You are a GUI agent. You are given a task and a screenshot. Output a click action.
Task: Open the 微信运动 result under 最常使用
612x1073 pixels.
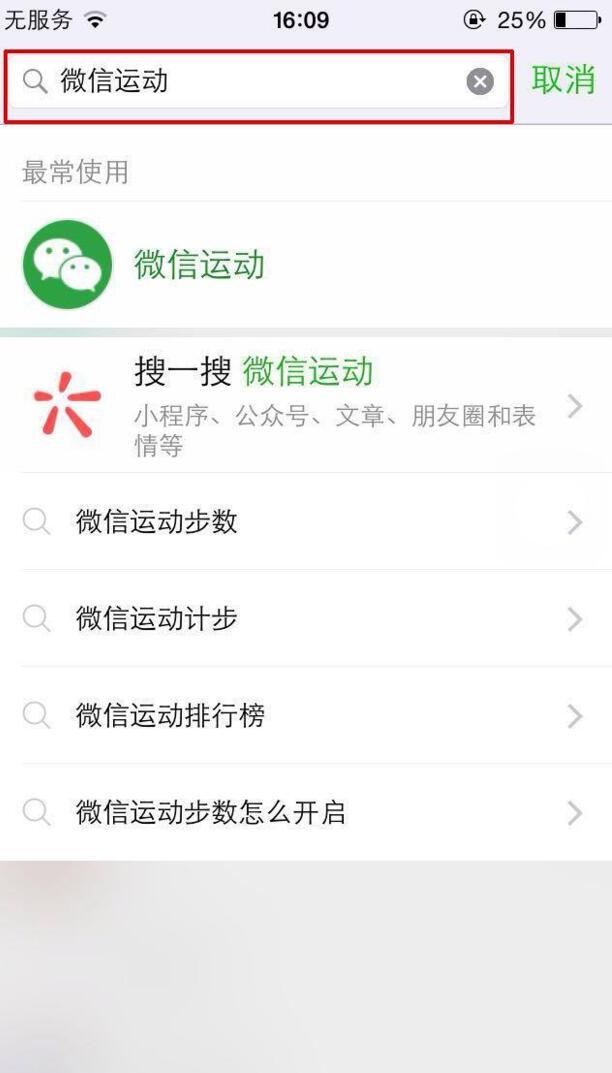click(x=200, y=265)
